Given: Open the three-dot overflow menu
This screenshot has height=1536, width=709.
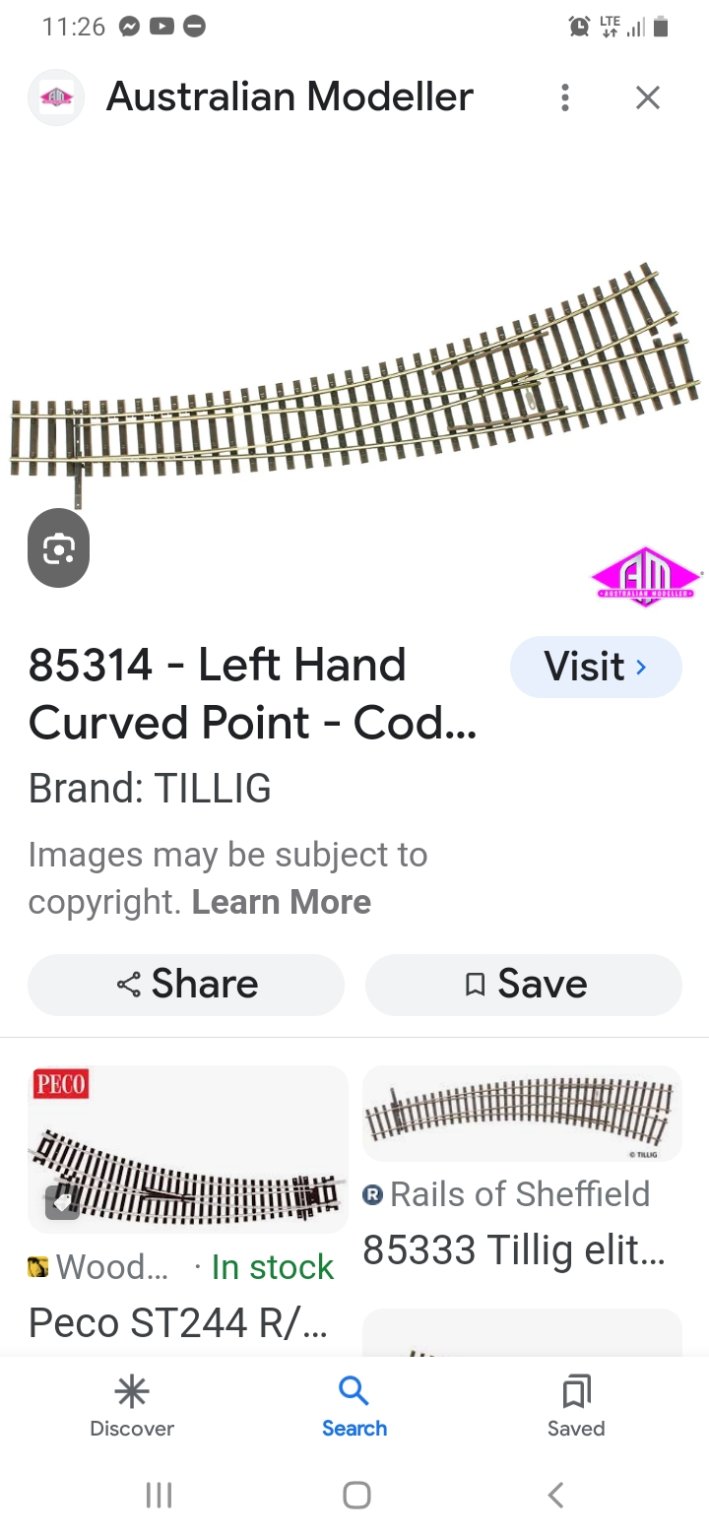Looking at the screenshot, I should 565,97.
